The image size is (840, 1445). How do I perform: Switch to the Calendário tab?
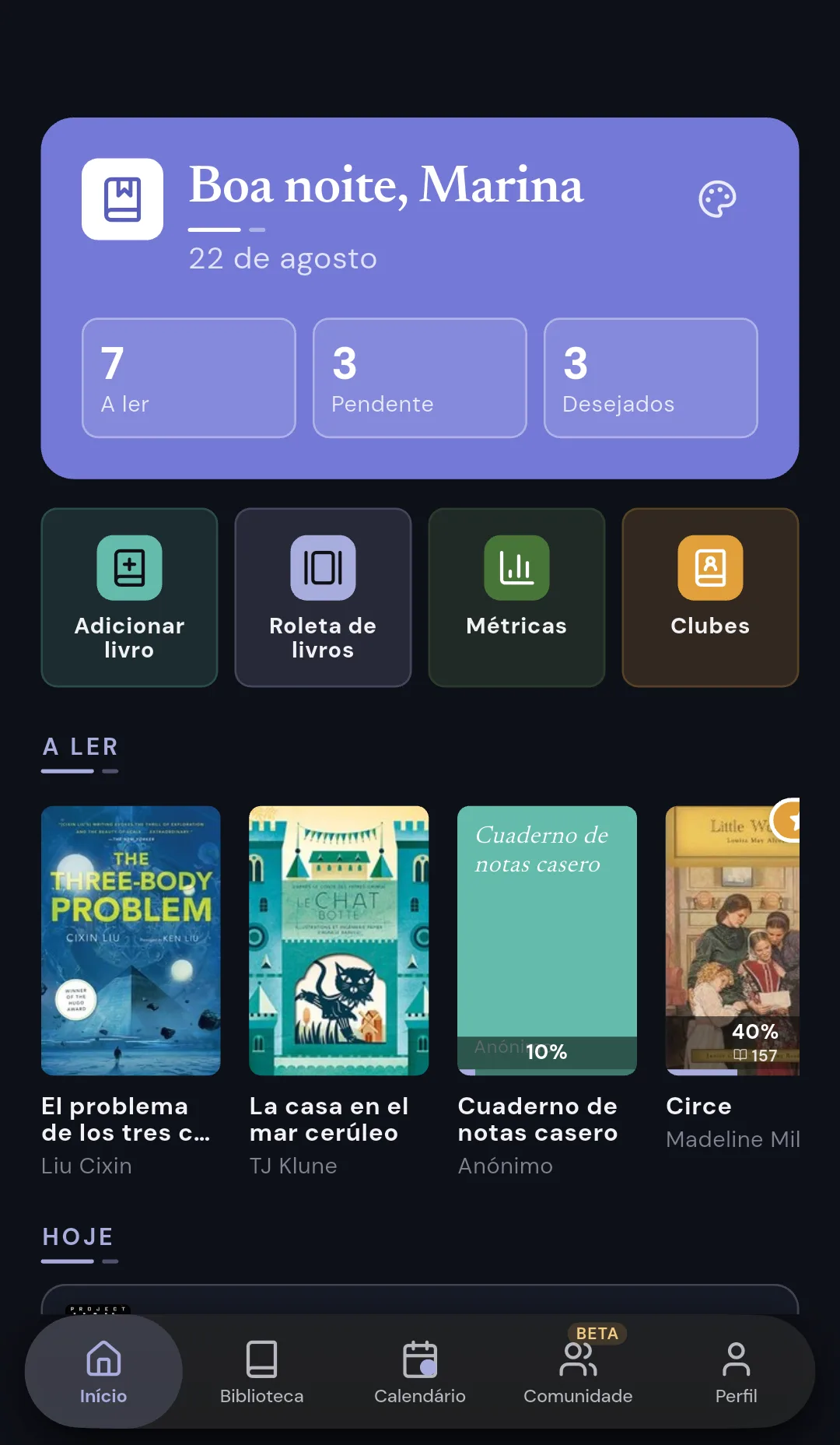point(420,1372)
